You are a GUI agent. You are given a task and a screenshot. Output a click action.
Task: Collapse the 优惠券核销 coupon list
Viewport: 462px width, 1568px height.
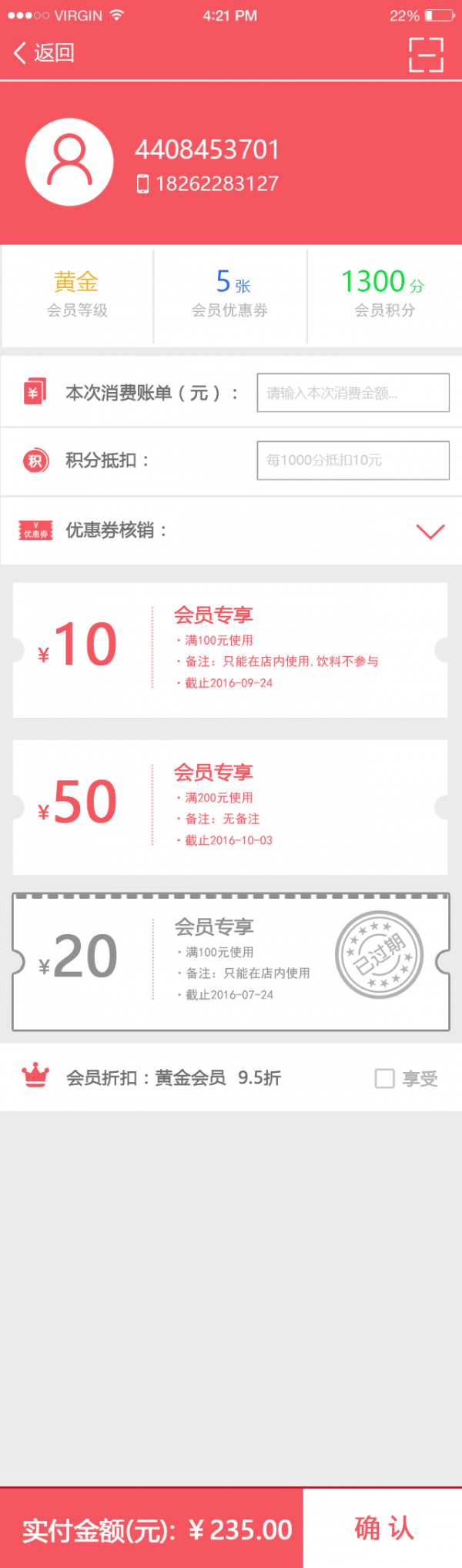click(430, 531)
